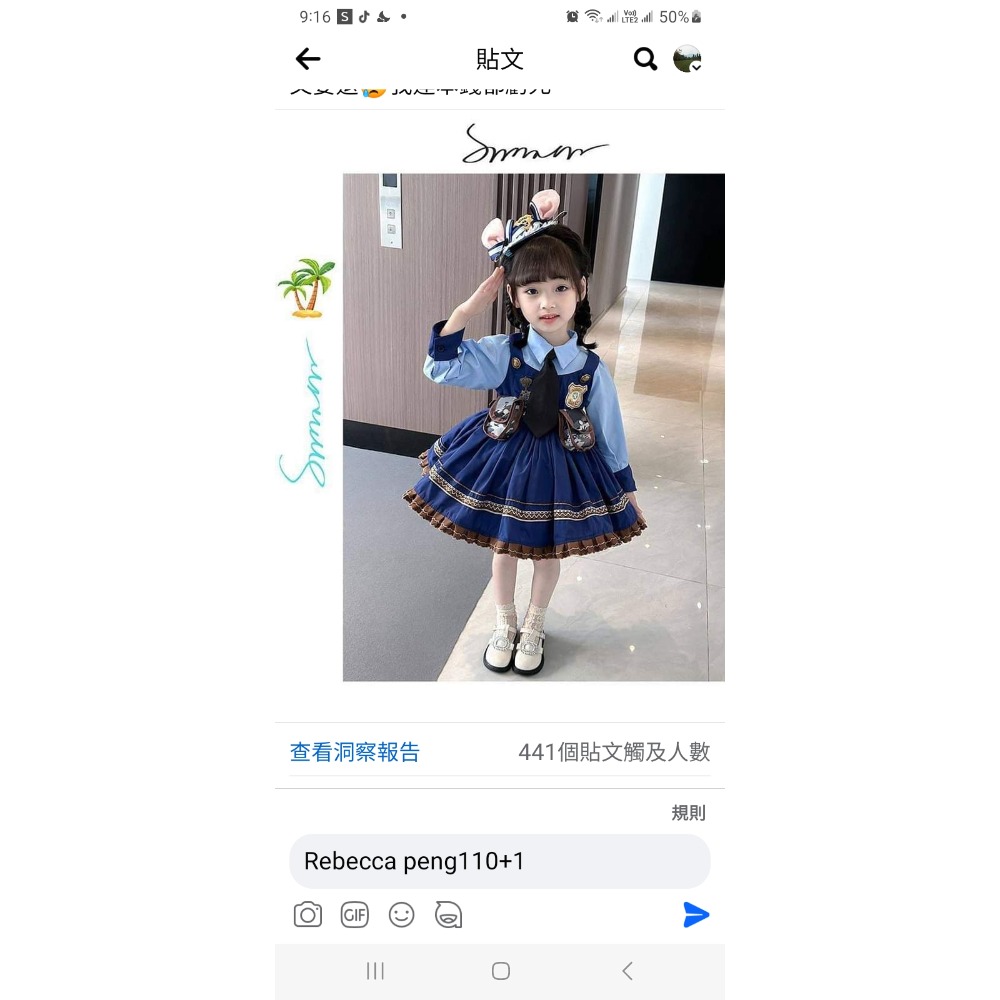Viewport: 1000px width, 1000px height.
Task: Open recent apps from navigation bar
Action: click(376, 971)
